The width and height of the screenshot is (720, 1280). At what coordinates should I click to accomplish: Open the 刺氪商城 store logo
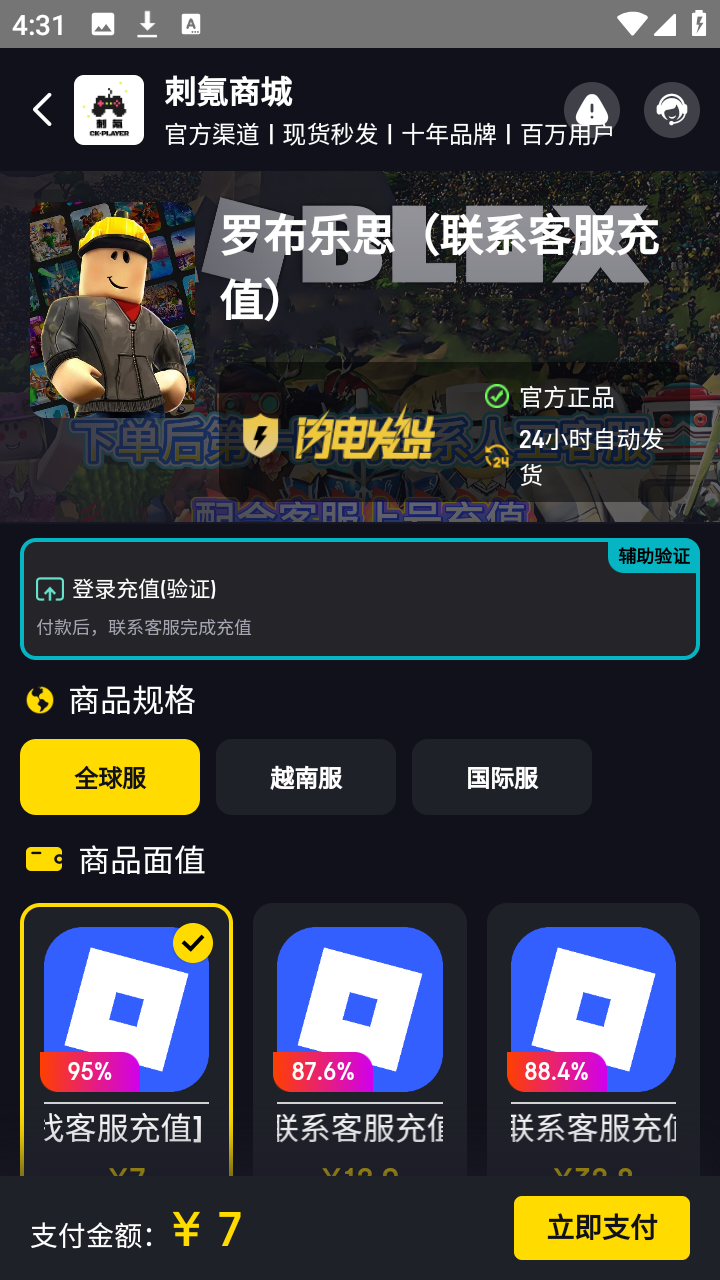[109, 110]
